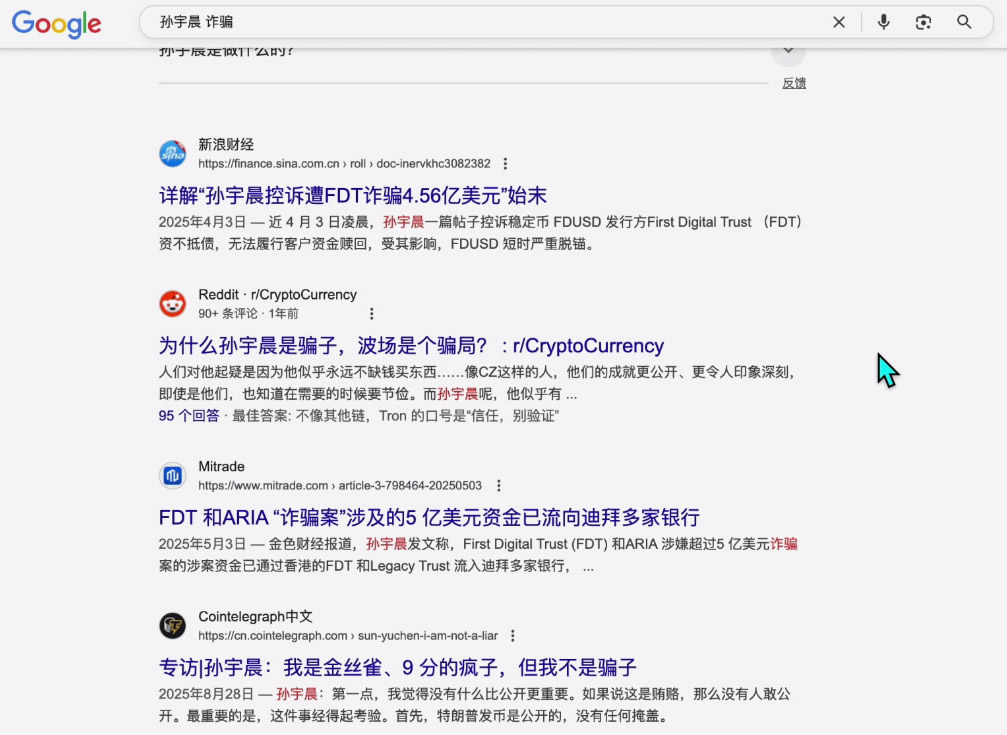This screenshot has height=735, width=1007.
Task: Open more options for the Reddit result
Action: [x=371, y=314]
